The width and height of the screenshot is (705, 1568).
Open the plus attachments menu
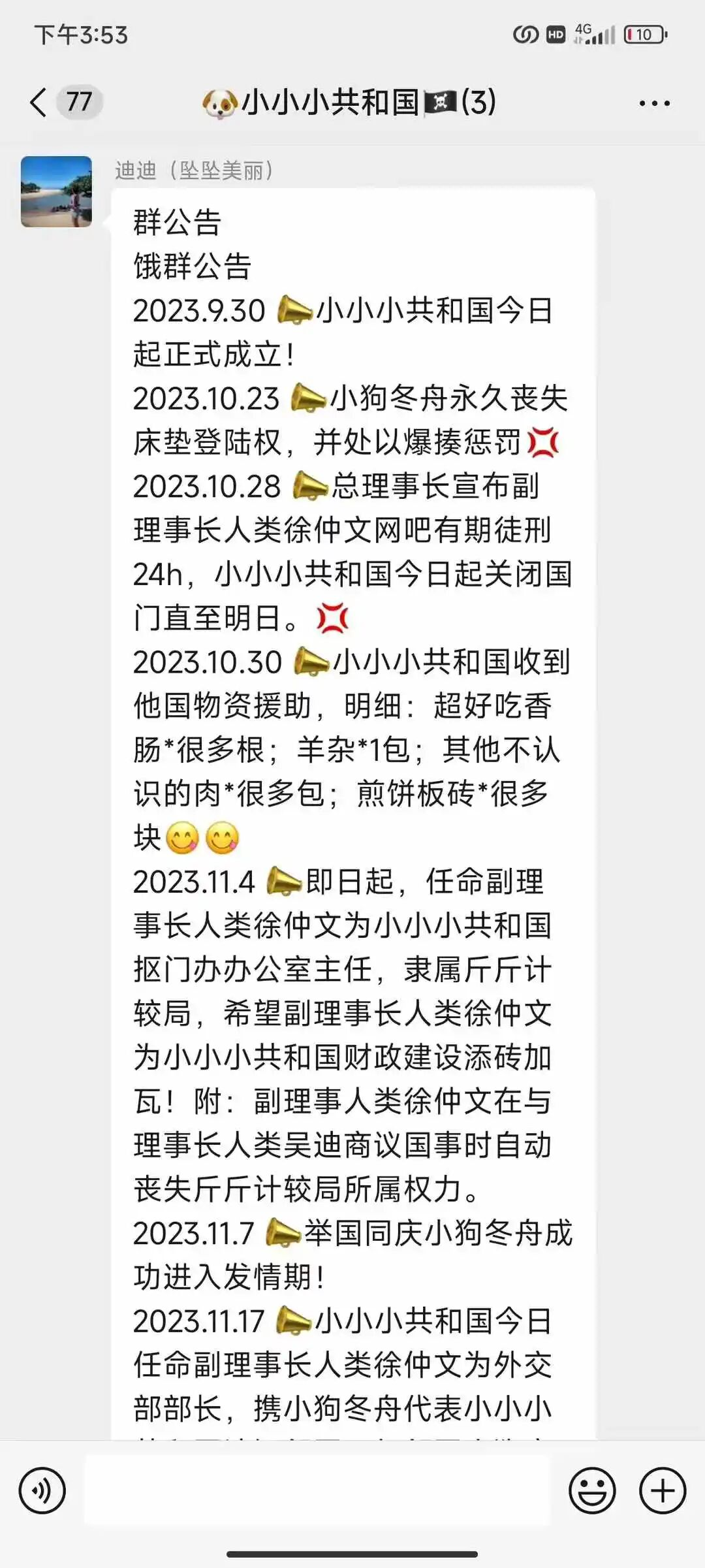(663, 1490)
